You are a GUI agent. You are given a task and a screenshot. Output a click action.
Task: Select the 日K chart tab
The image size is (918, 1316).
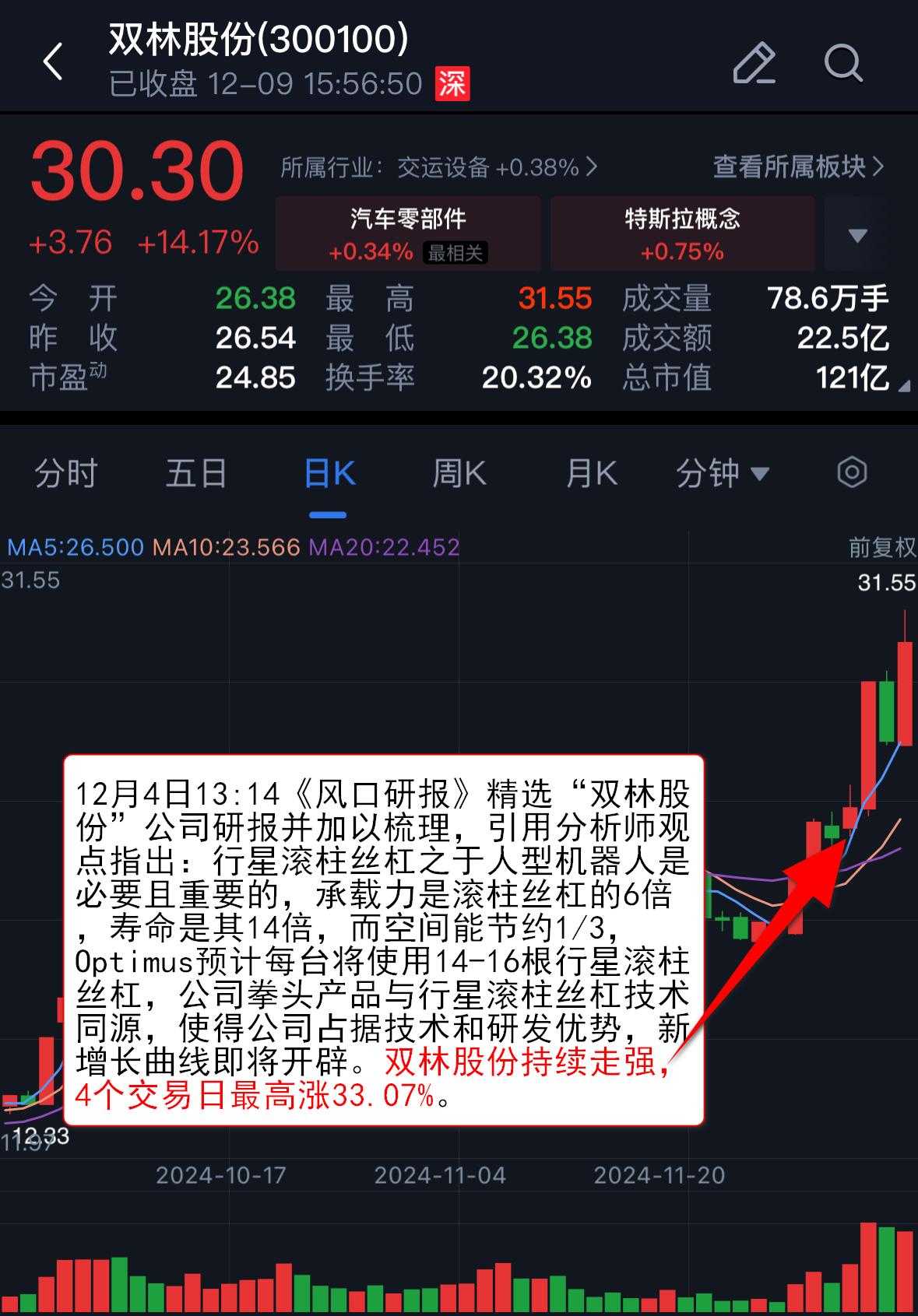coord(329,473)
